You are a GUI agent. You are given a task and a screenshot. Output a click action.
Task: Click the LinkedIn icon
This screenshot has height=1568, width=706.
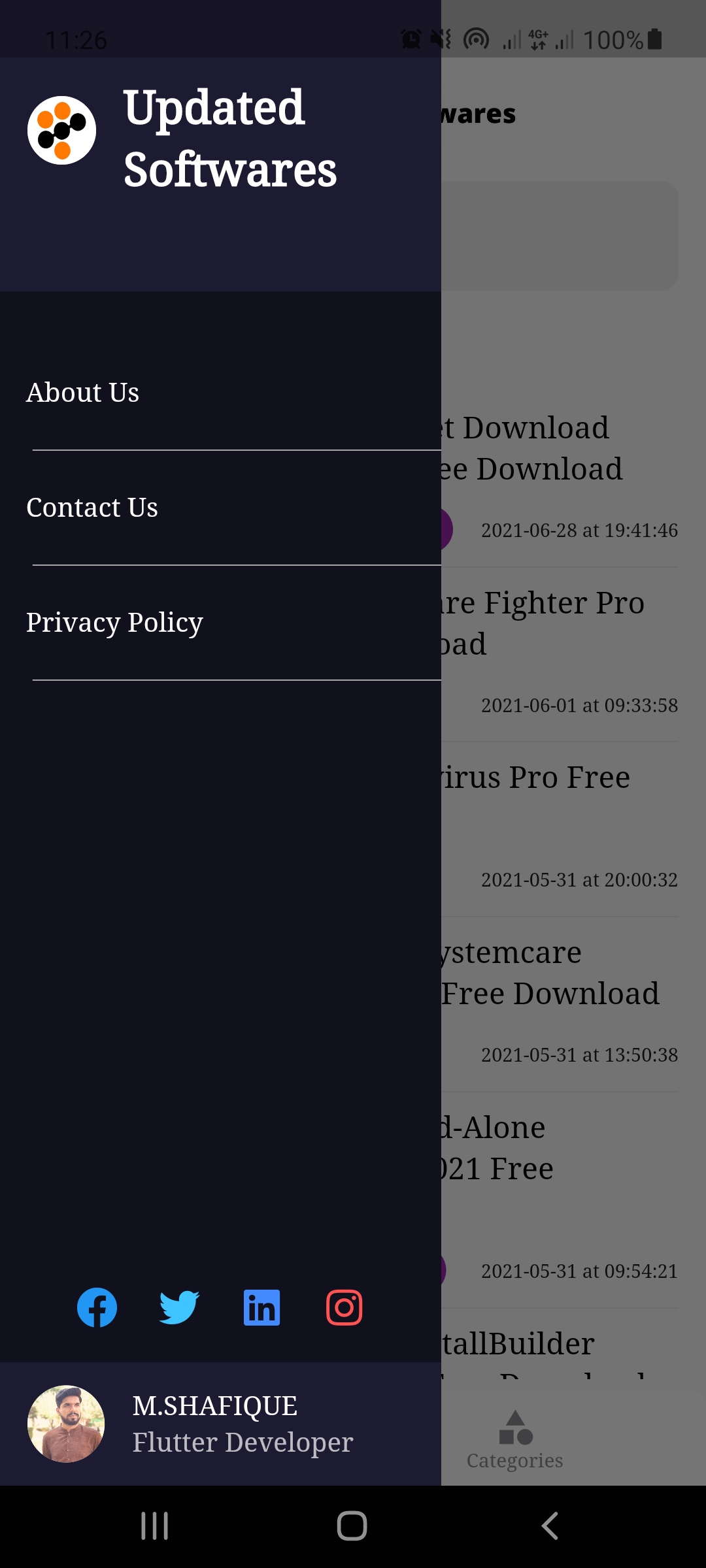point(261,1307)
